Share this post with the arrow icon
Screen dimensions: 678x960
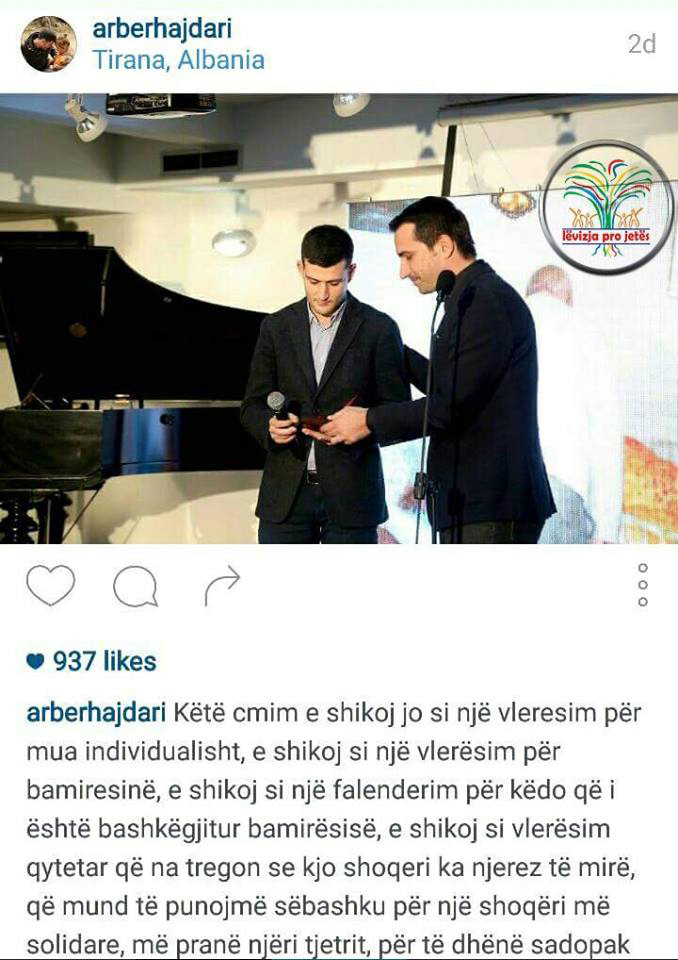tap(222, 586)
